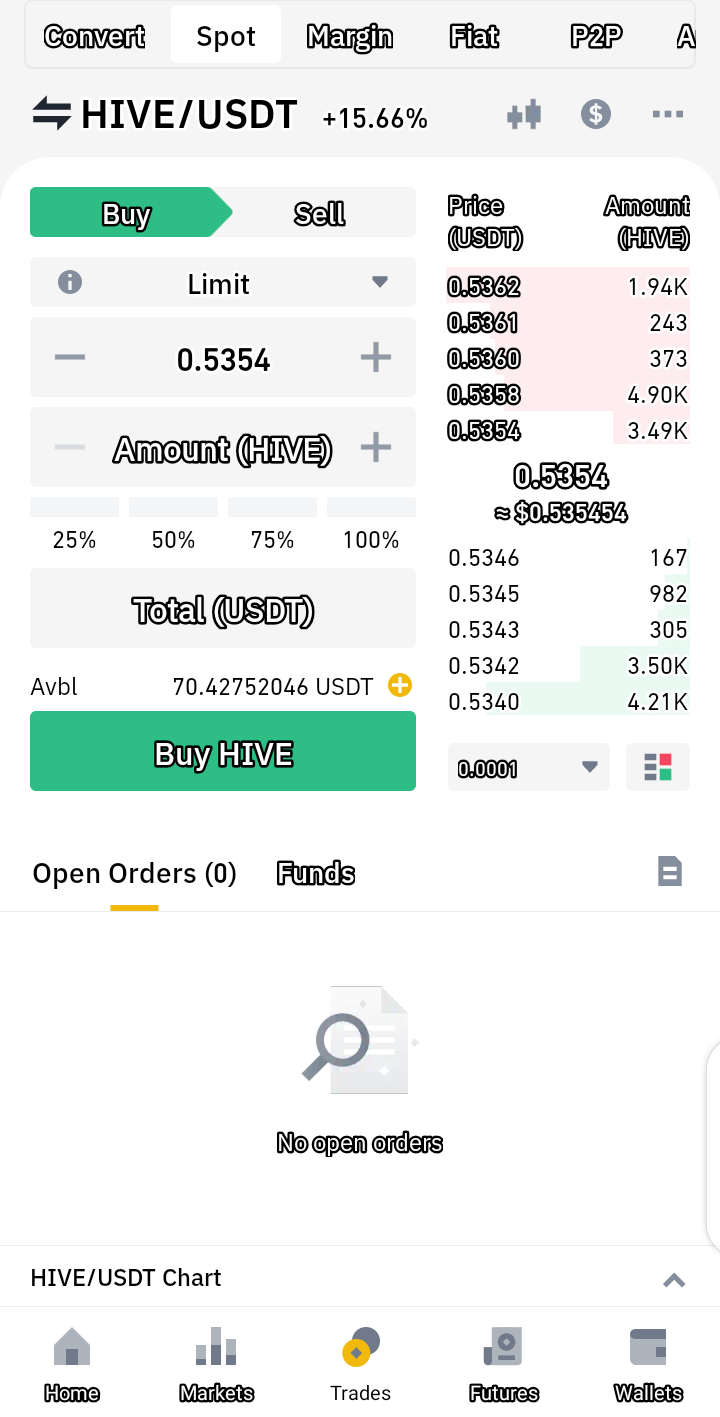Tap the dollar sign icon
This screenshot has height=1417, width=720.
(596, 115)
